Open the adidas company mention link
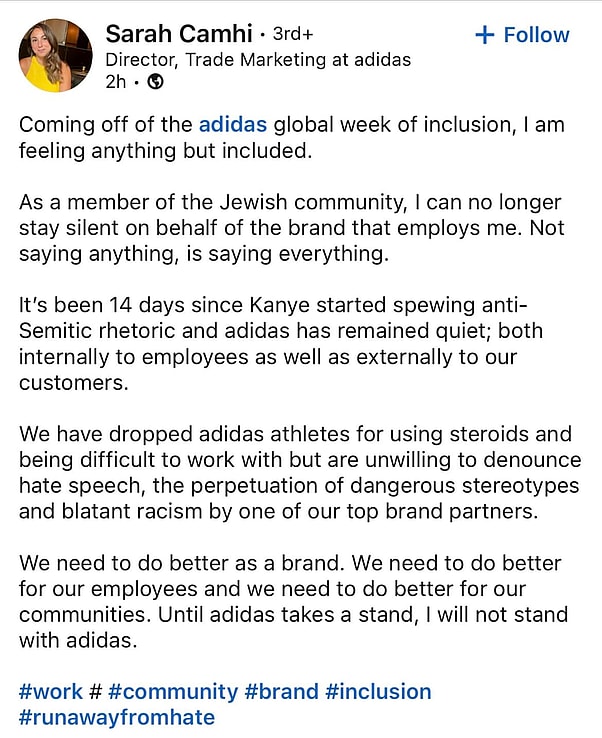Image resolution: width=602 pixels, height=738 pixels. pos(233,126)
